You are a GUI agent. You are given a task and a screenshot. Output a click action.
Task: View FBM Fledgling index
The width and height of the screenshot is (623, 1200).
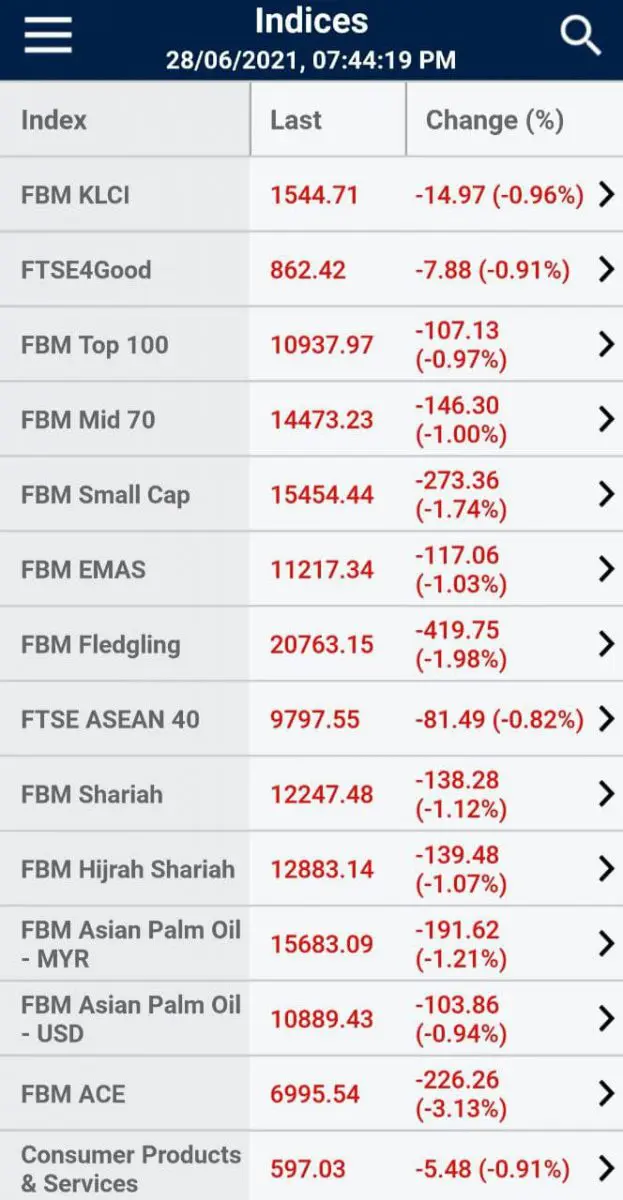click(x=311, y=645)
